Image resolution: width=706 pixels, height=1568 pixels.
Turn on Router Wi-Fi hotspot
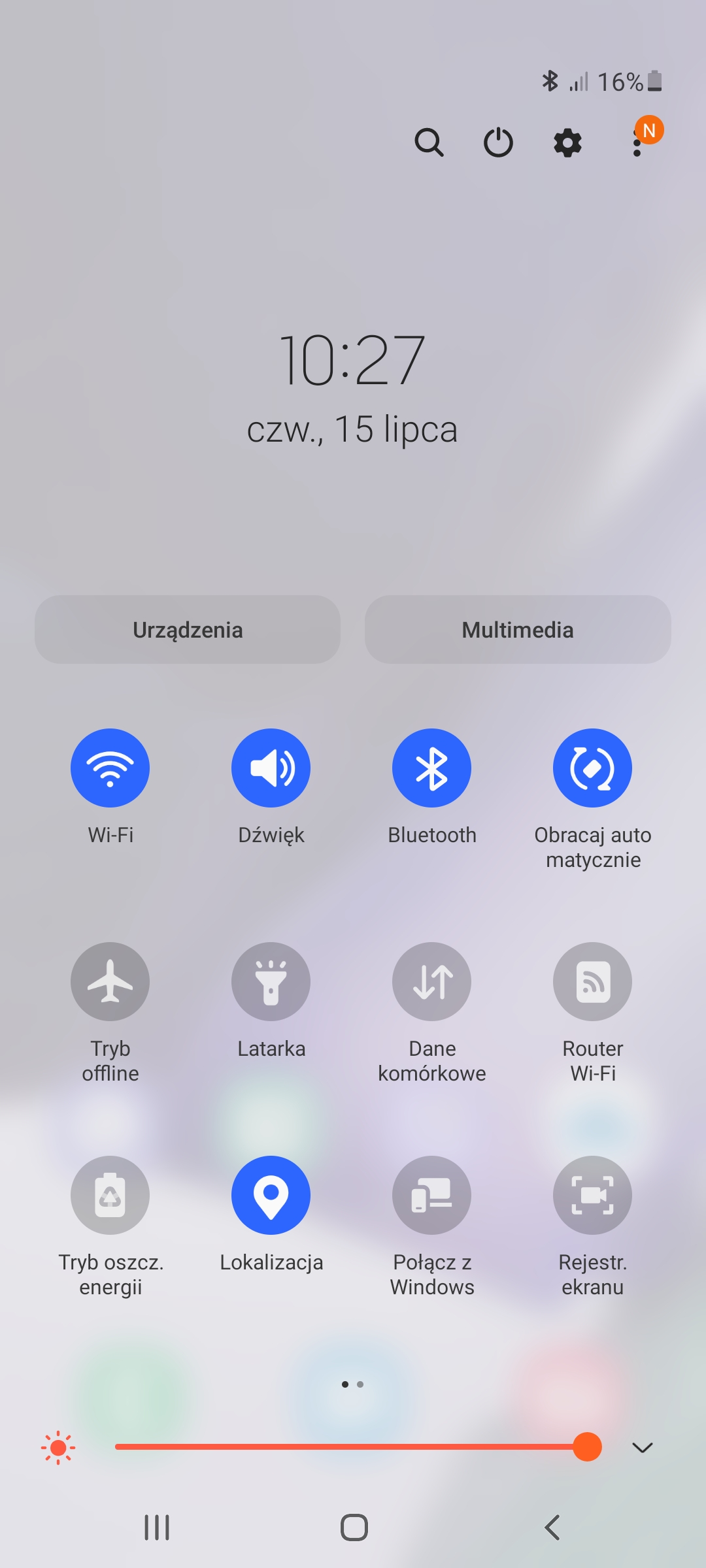(x=592, y=981)
